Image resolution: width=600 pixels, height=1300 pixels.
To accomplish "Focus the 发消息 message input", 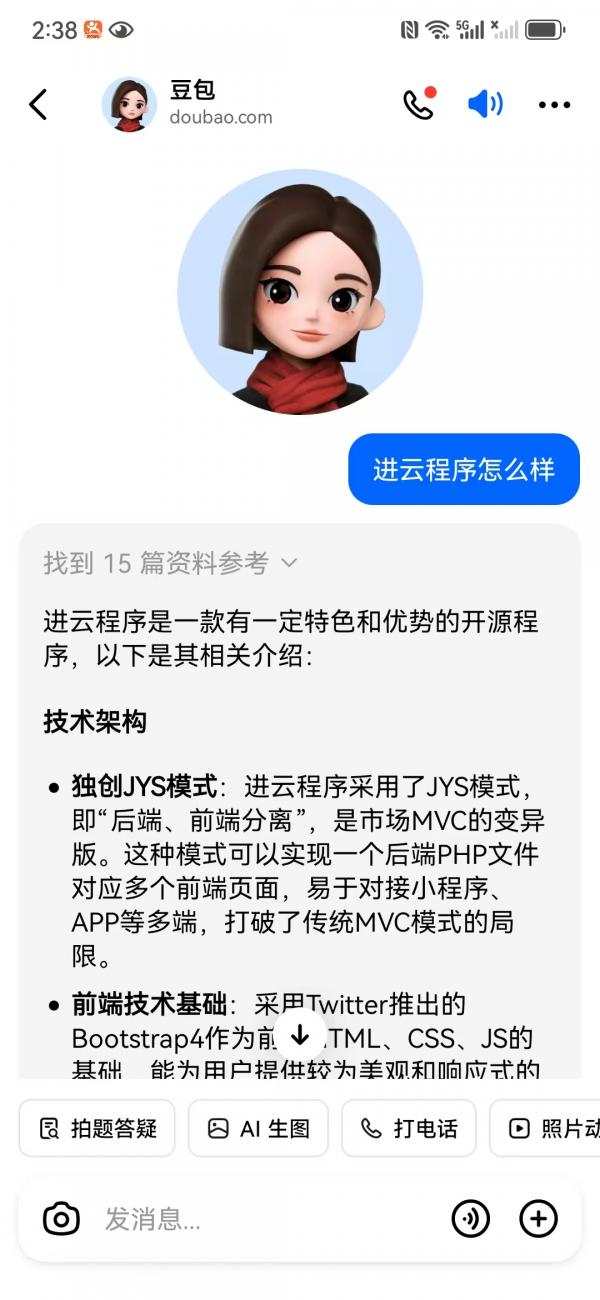I will (260, 1219).
